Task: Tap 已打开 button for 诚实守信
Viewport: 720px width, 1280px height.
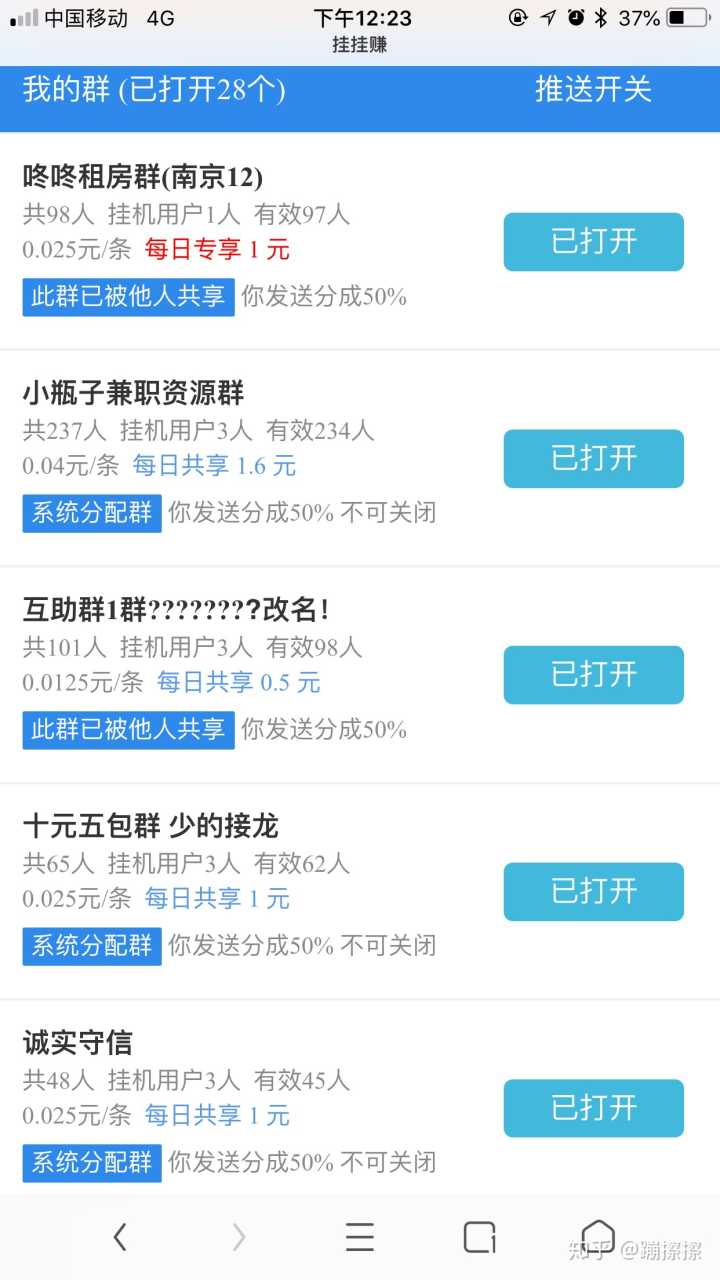Action: pyautogui.click(x=593, y=1108)
